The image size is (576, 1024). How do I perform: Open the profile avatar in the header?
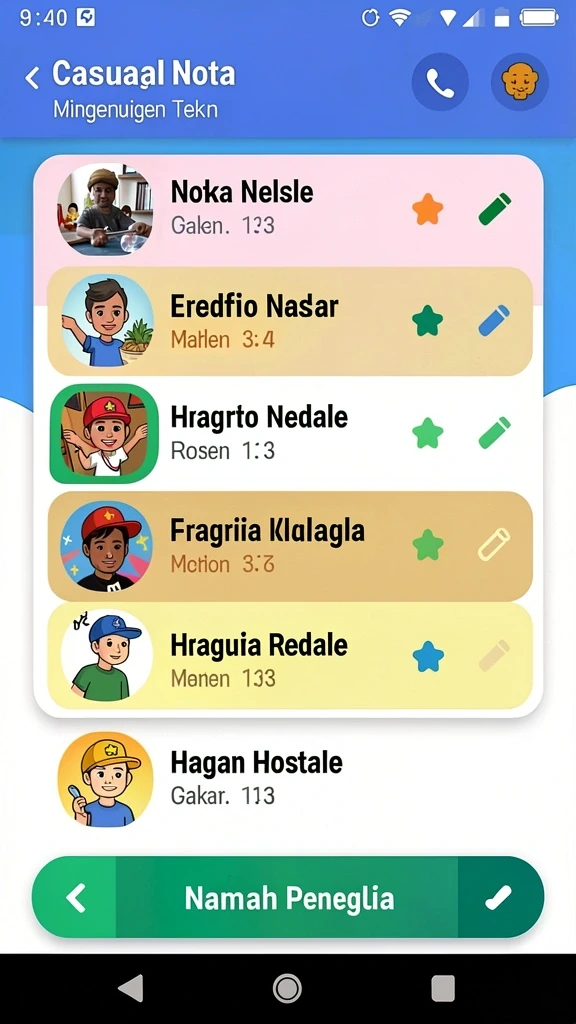520,82
